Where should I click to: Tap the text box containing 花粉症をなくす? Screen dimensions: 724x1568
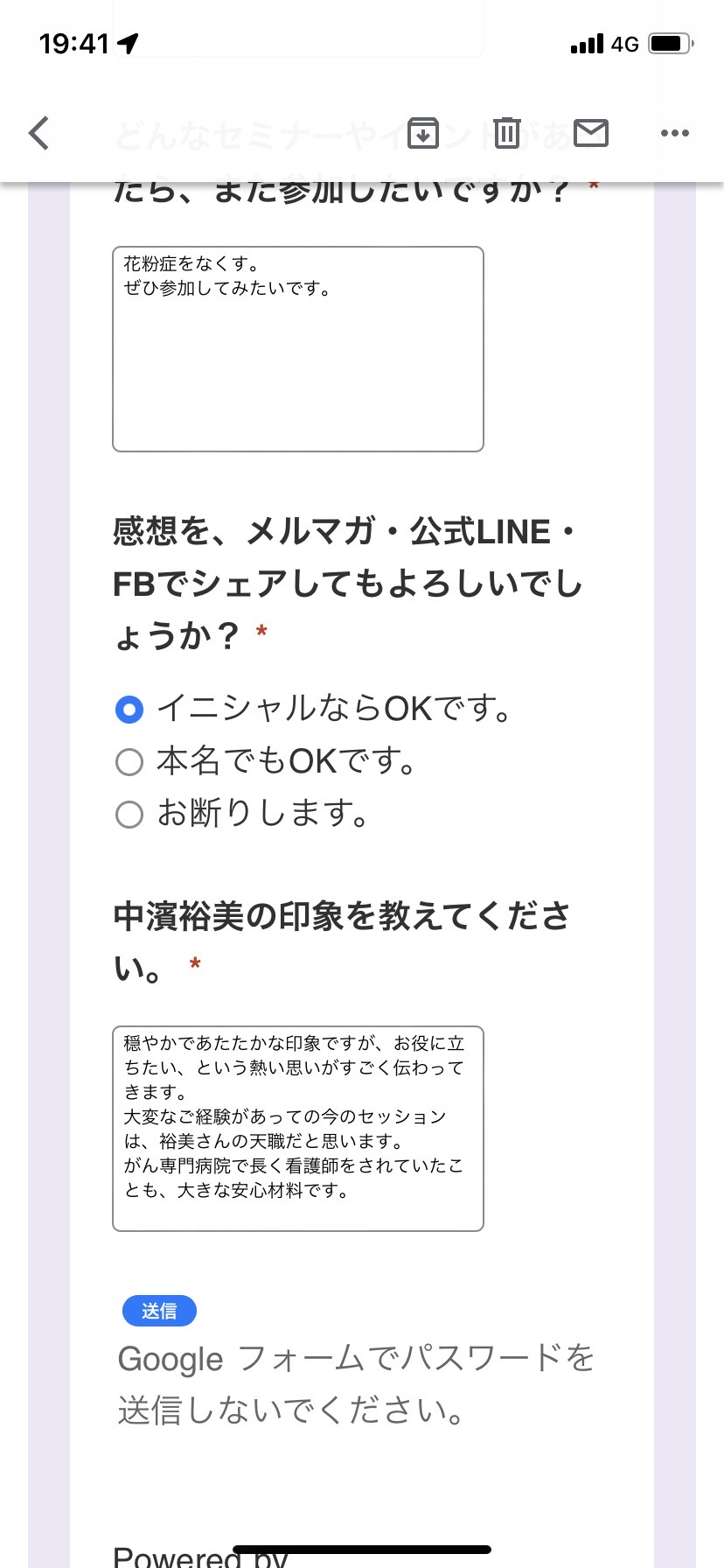tap(298, 349)
